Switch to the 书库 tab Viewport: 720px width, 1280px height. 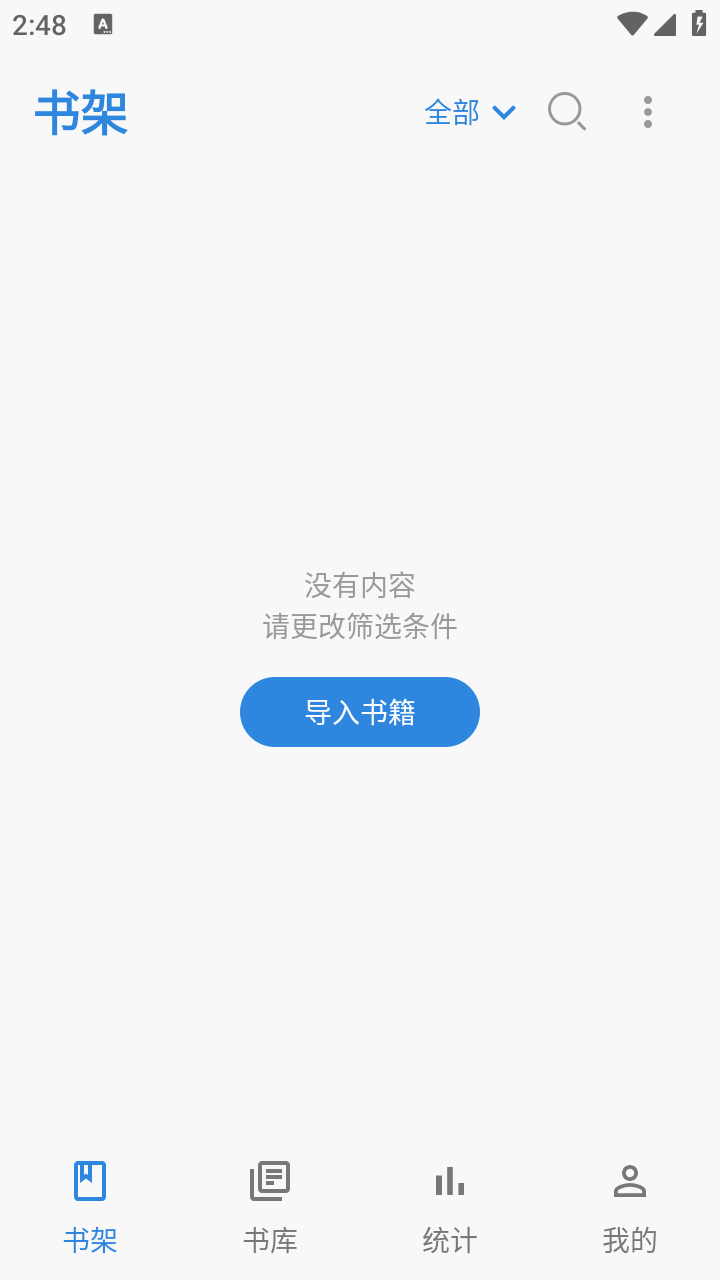click(270, 1240)
